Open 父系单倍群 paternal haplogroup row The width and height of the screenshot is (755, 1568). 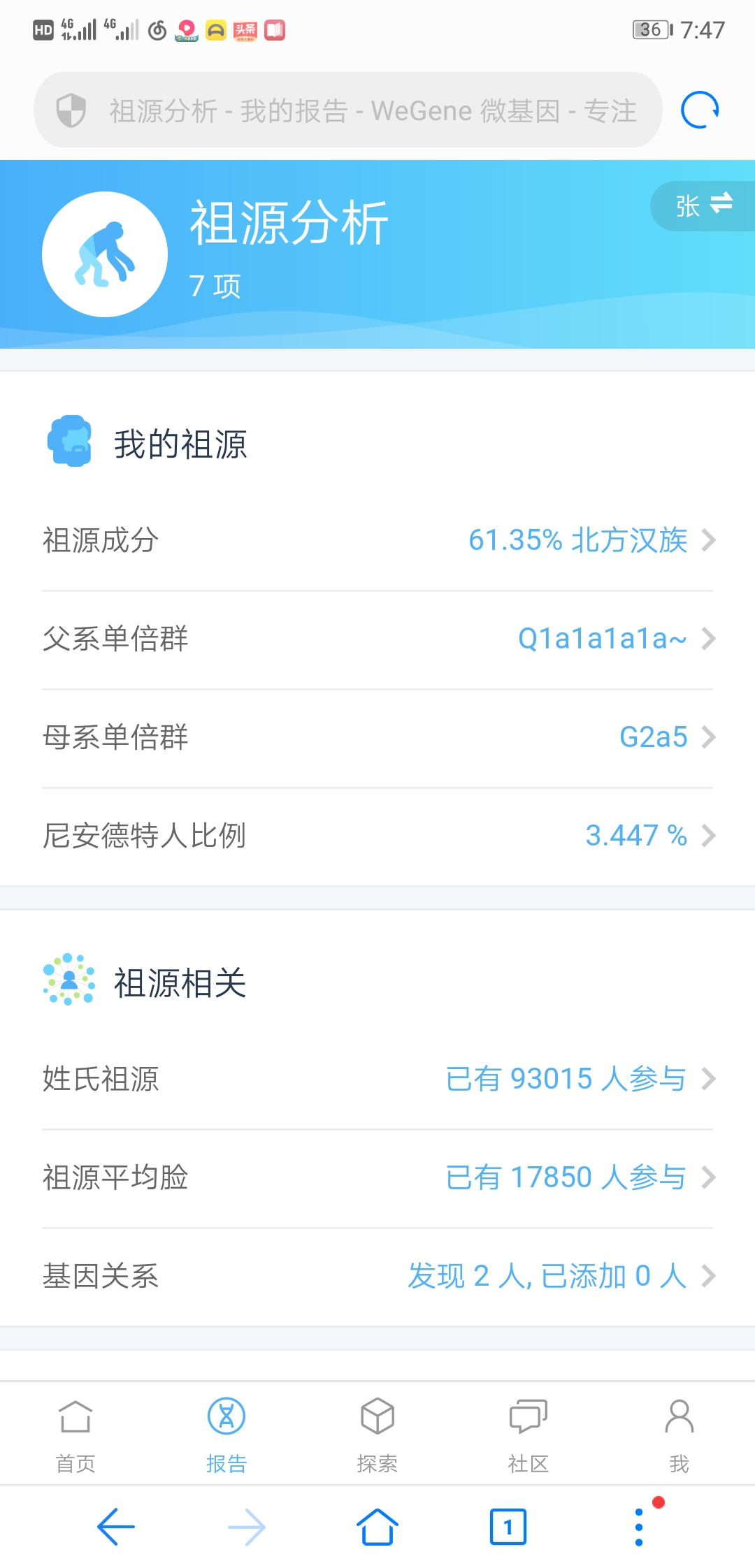pos(377,639)
